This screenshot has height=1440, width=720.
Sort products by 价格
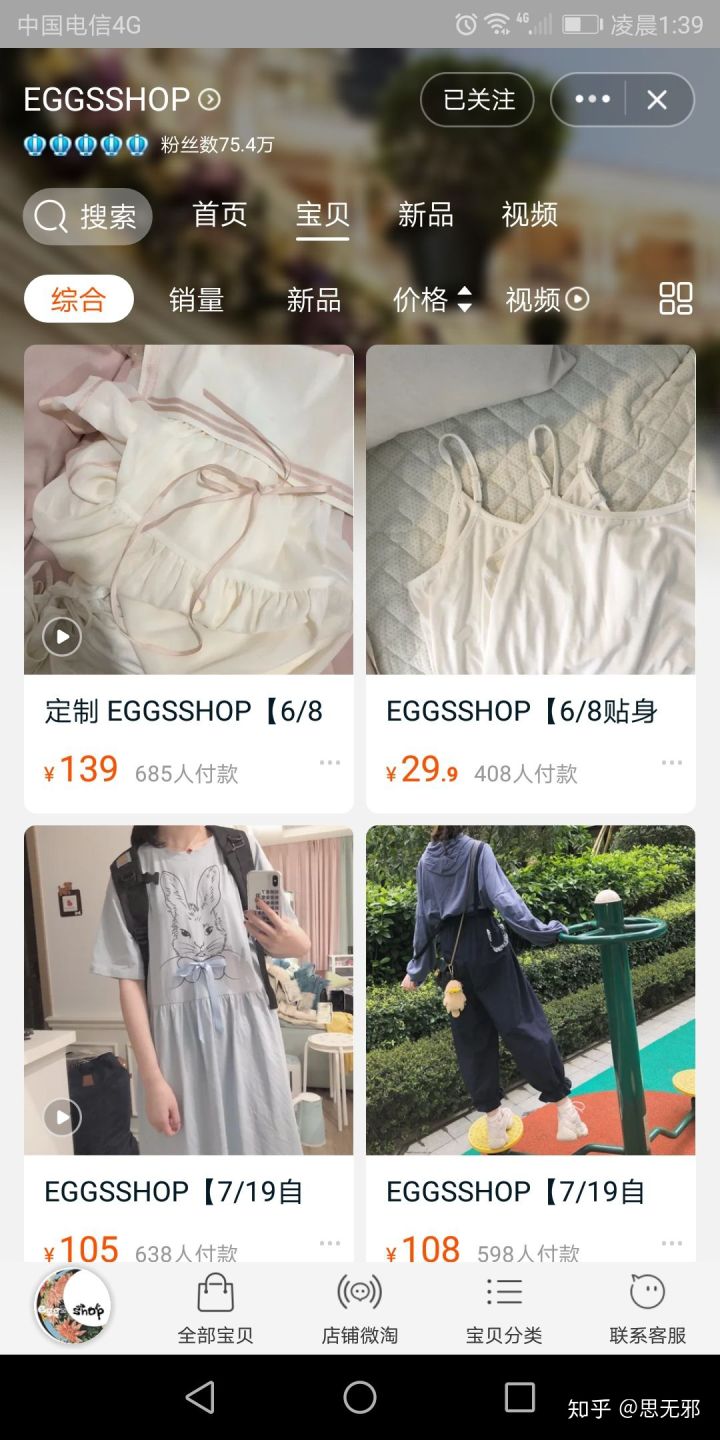(x=432, y=299)
